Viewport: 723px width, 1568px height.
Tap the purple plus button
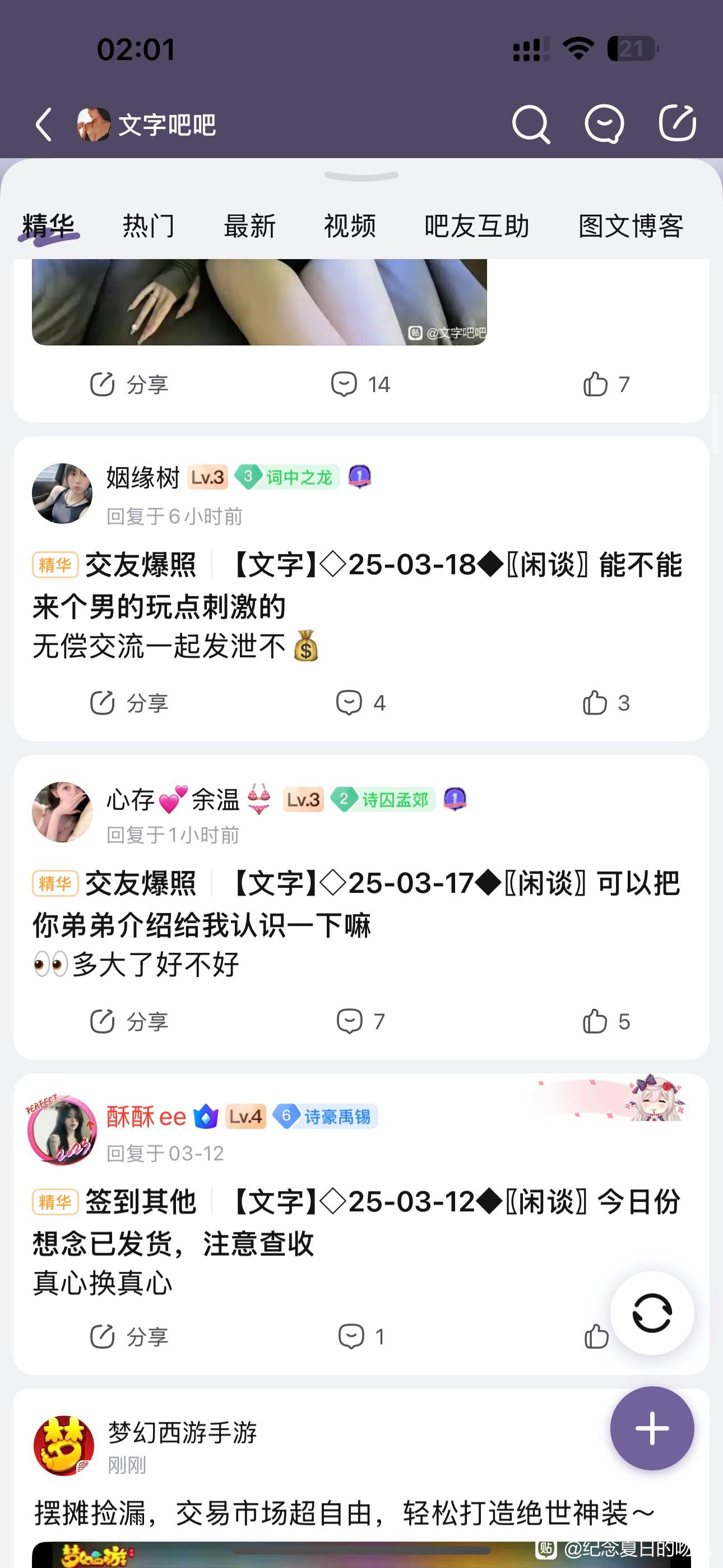(x=652, y=1428)
